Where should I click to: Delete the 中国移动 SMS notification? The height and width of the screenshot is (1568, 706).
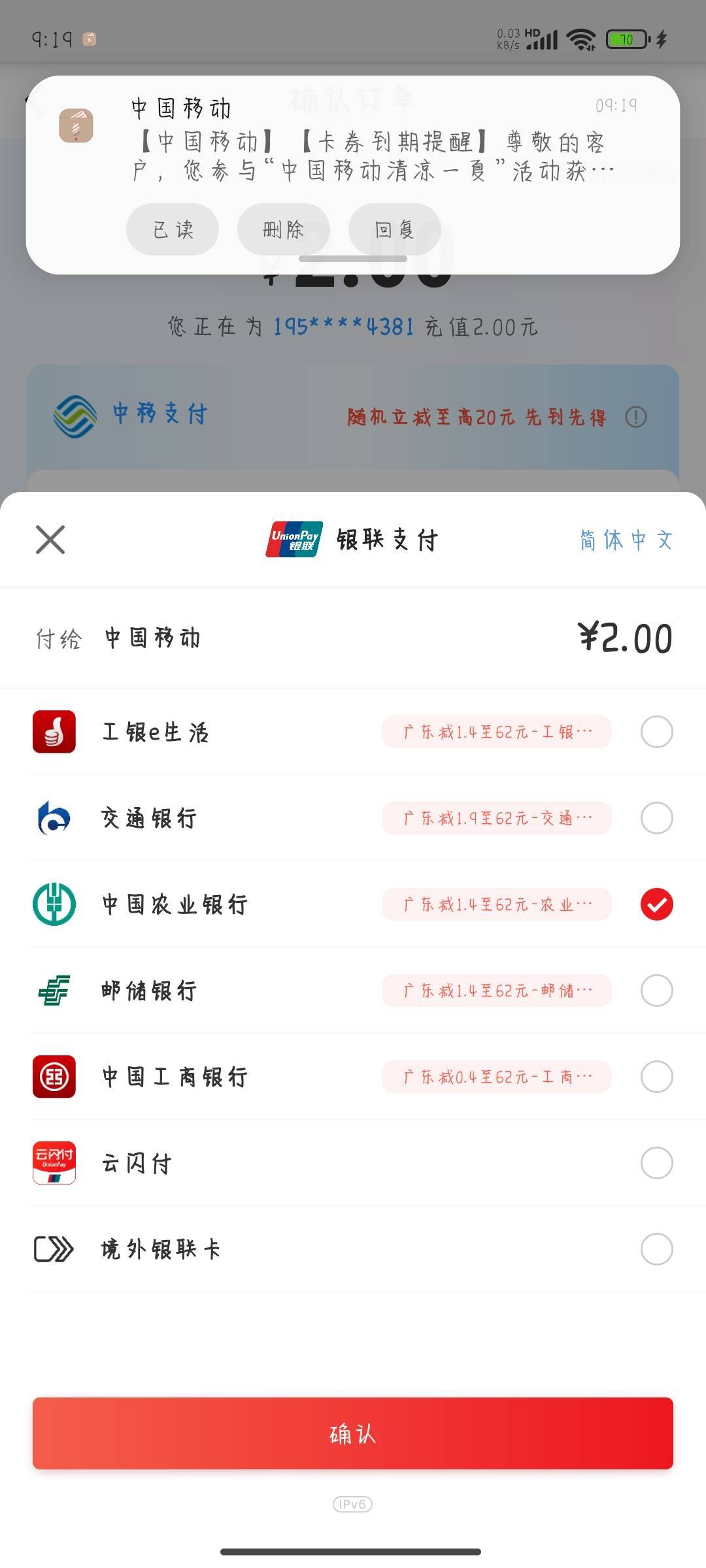[284, 229]
